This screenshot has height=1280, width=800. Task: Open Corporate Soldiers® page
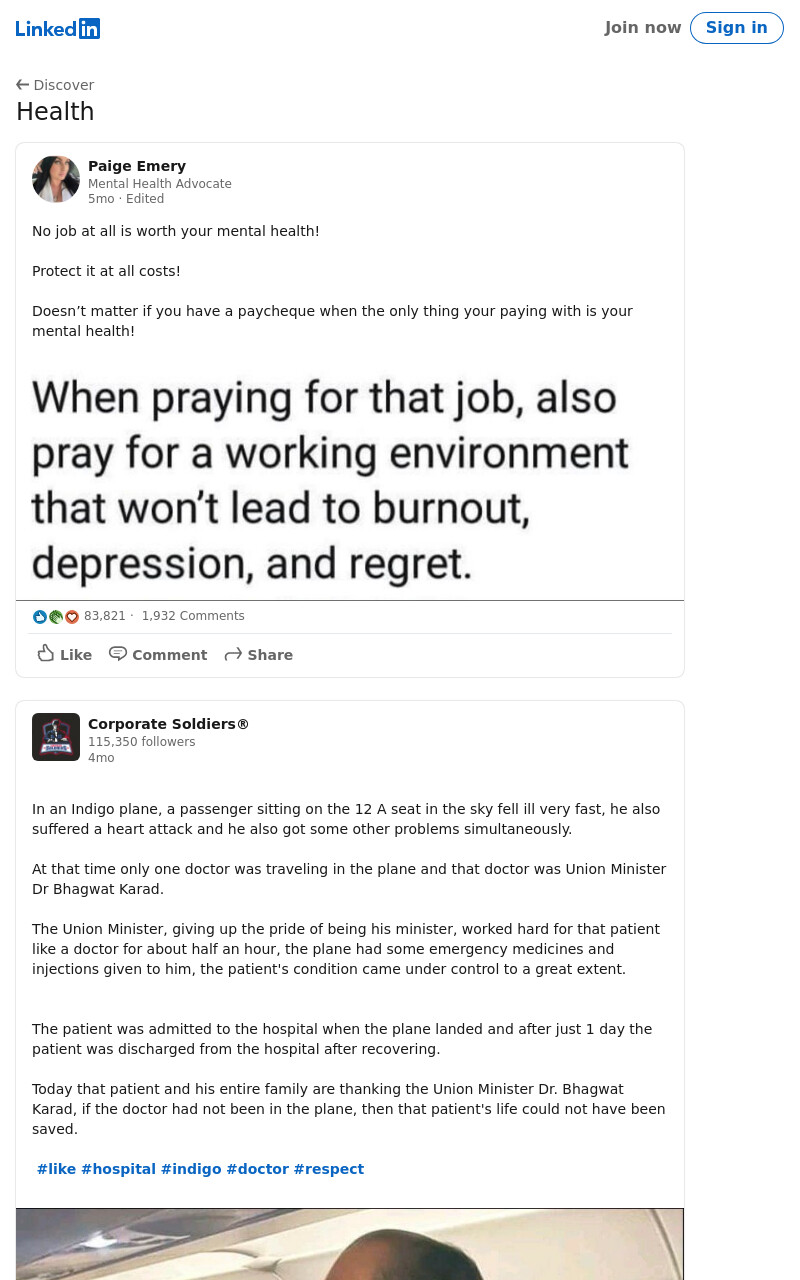pyautogui.click(x=168, y=724)
